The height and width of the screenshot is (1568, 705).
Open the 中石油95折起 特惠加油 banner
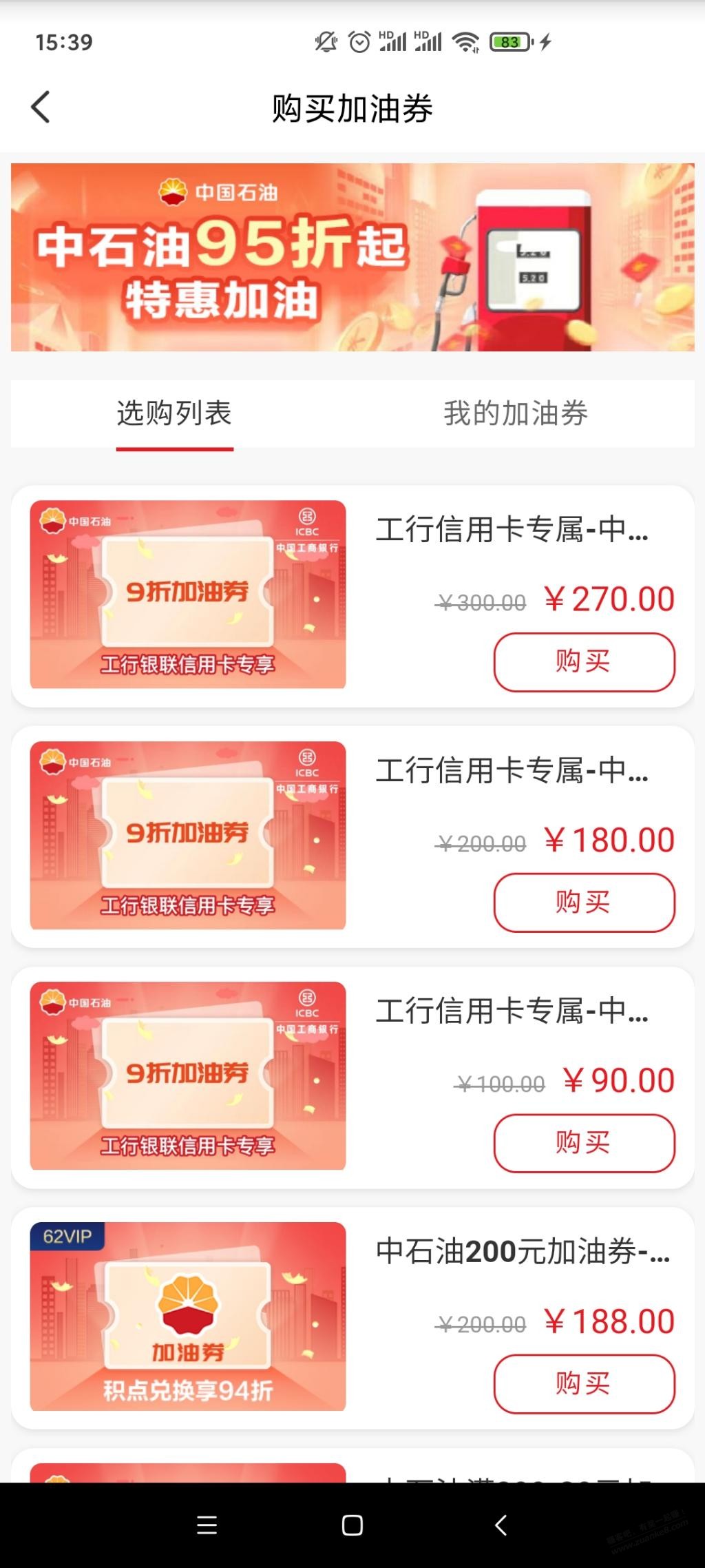(x=352, y=257)
